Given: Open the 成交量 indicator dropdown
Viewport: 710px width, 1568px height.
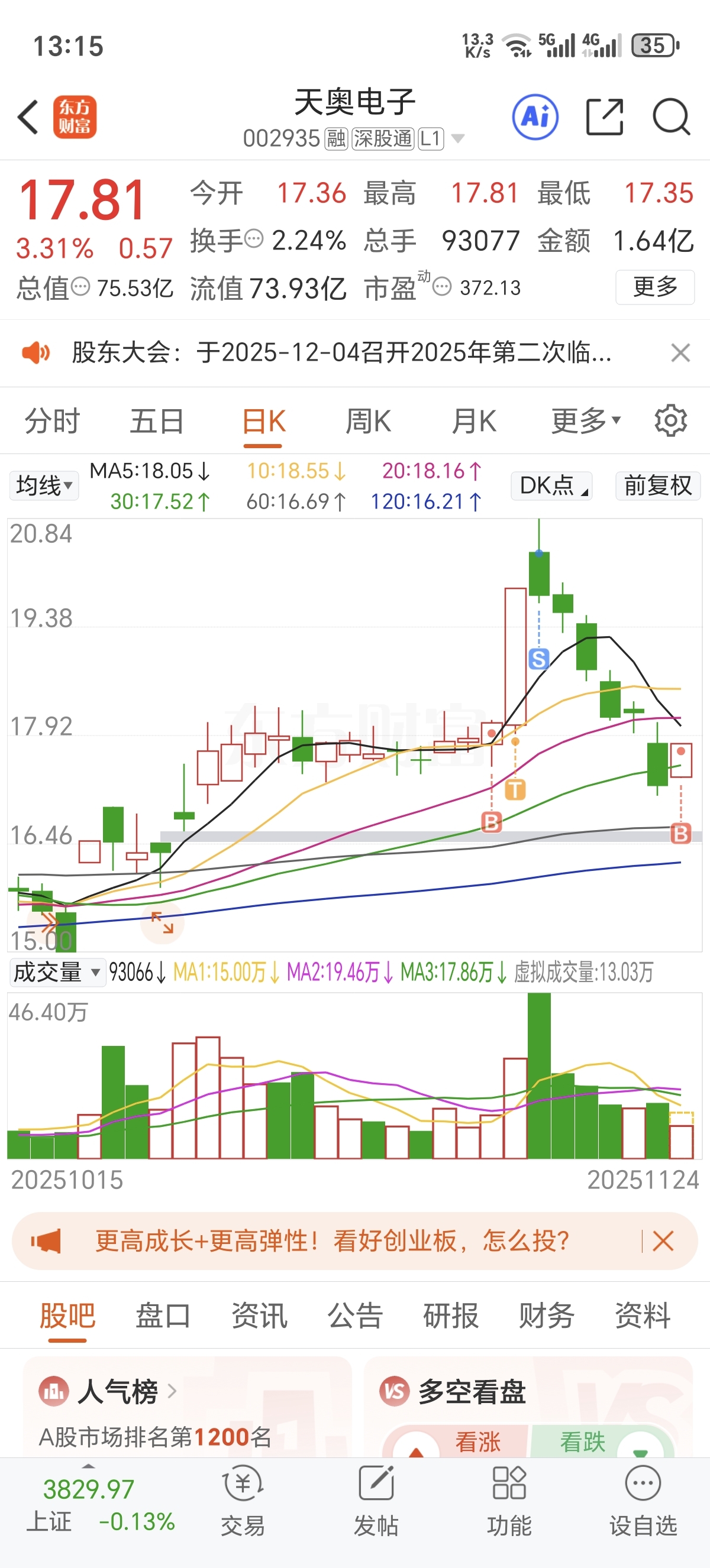Looking at the screenshot, I should [56, 972].
